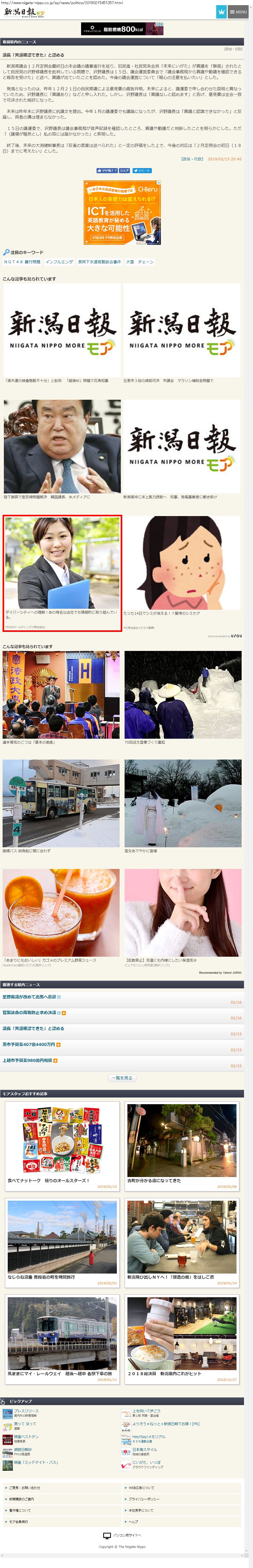The width and height of the screenshot is (253, 1568).
Task: Tap the crown ranking icon
Action: pyautogui.click(x=221, y=12)
